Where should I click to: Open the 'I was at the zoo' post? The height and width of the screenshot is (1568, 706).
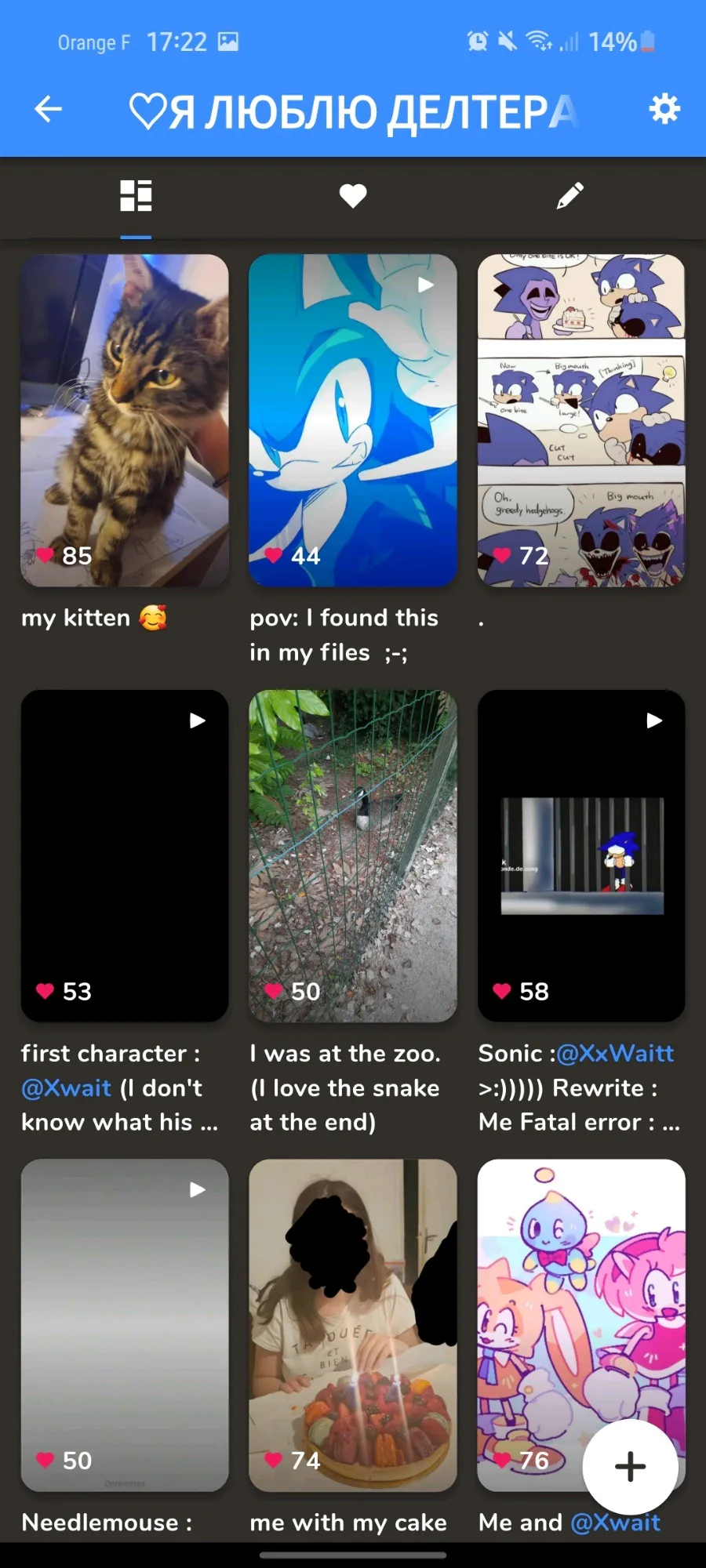pyautogui.click(x=353, y=855)
